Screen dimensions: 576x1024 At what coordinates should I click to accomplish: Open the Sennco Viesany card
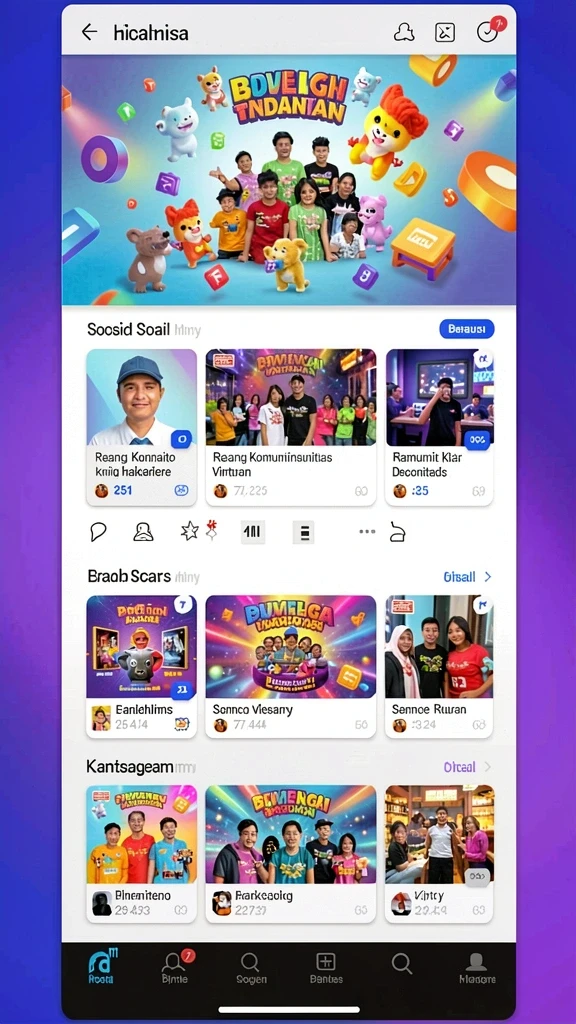pyautogui.click(x=291, y=667)
